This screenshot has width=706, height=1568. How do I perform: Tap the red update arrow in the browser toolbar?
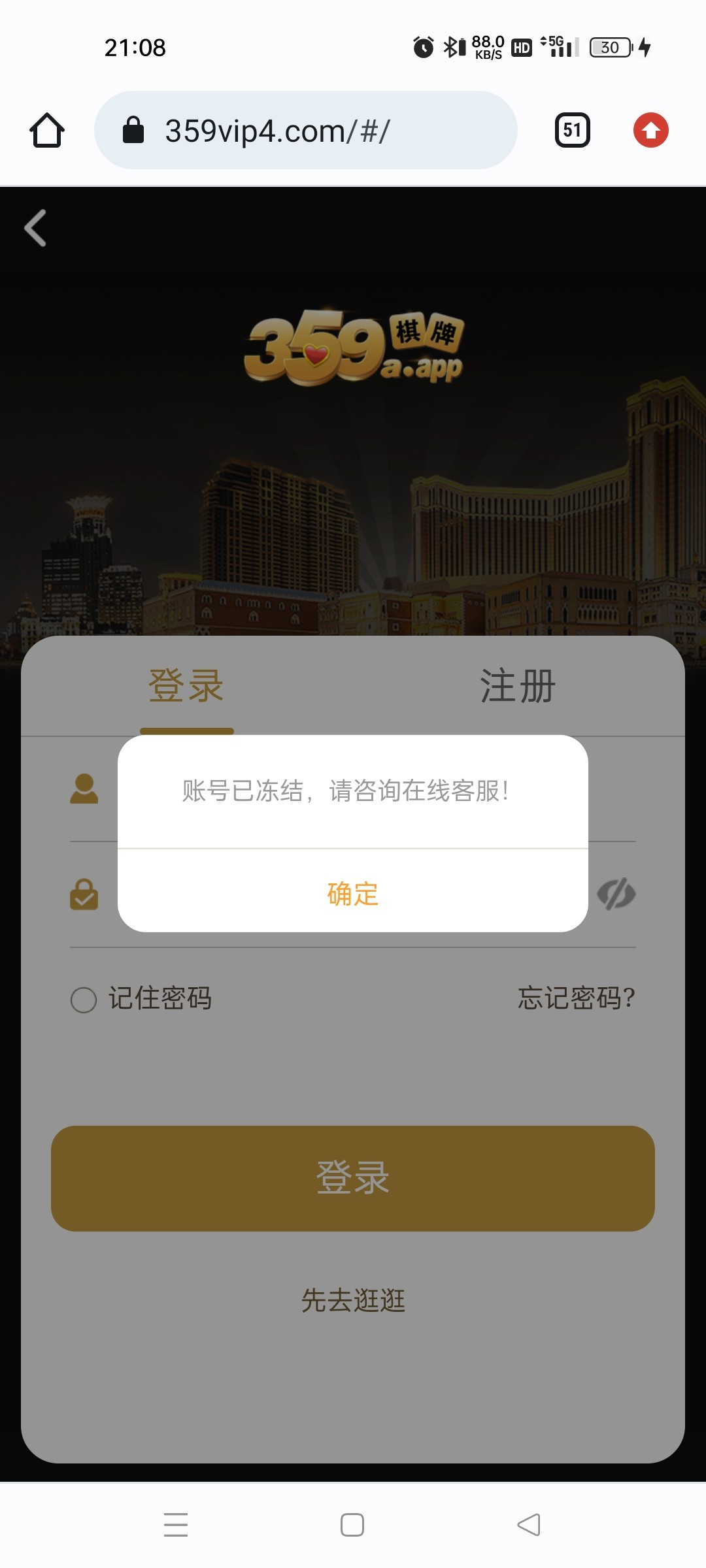(x=650, y=130)
